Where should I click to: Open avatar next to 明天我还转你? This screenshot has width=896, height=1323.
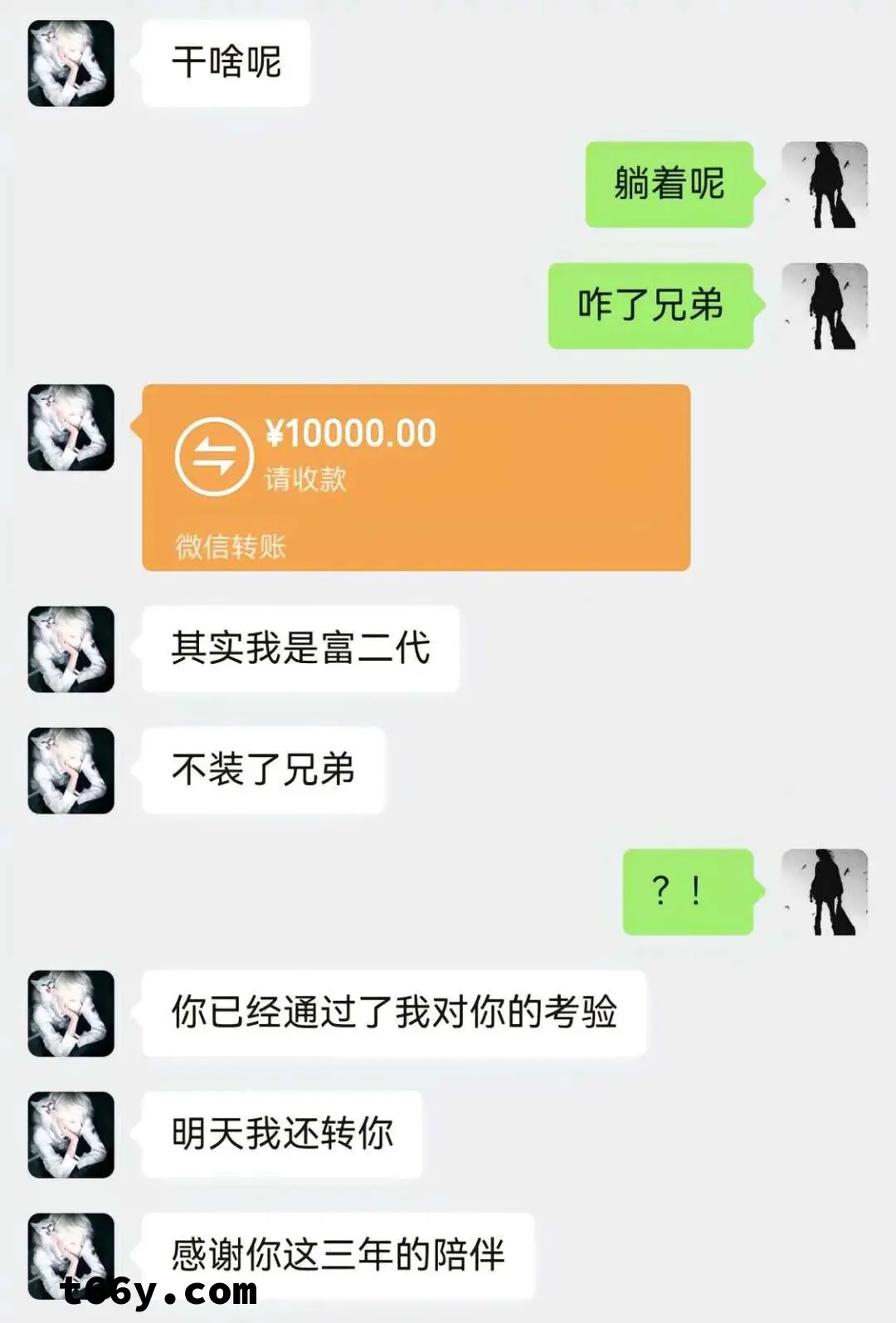pos(71,1135)
